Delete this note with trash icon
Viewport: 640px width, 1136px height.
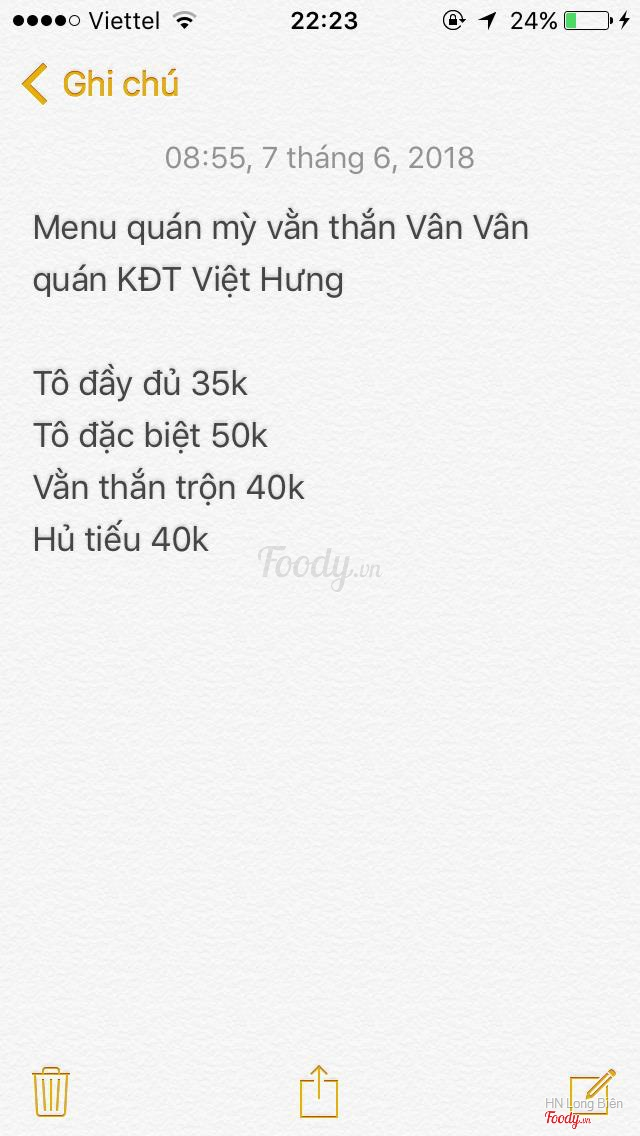click(50, 1091)
